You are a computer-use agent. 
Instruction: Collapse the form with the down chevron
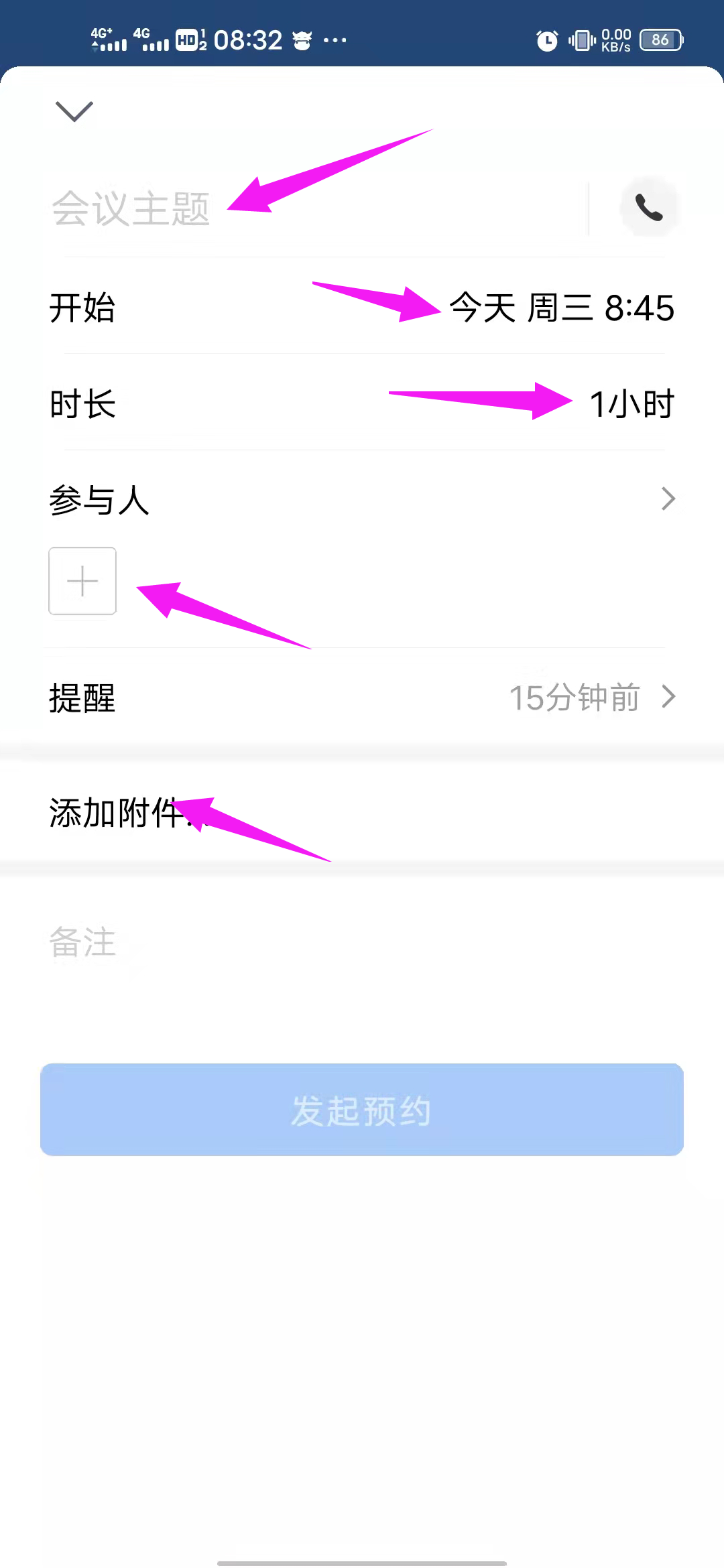coord(74,111)
